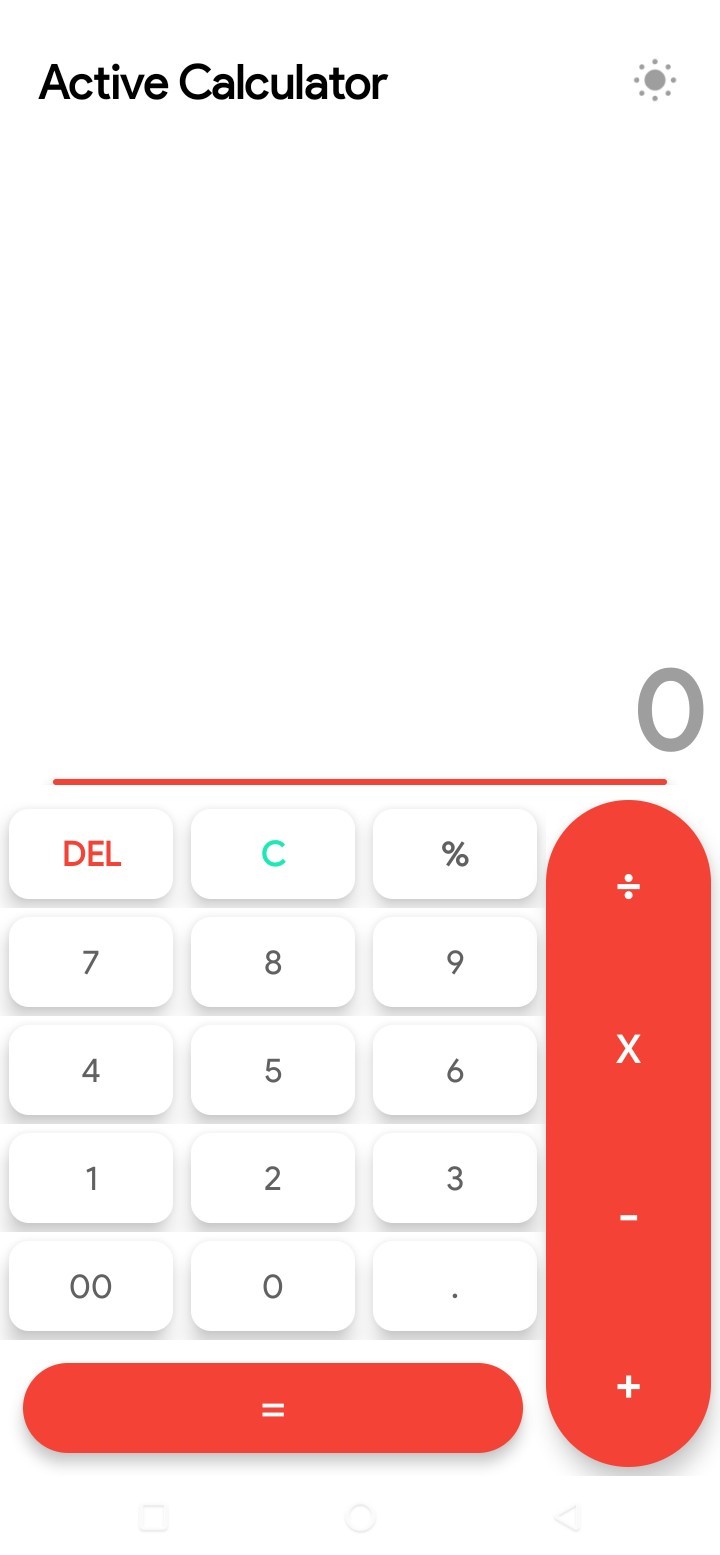Image resolution: width=720 pixels, height=1555 pixels.
Task: Tap the double zero 00 key
Action: click(91, 1286)
